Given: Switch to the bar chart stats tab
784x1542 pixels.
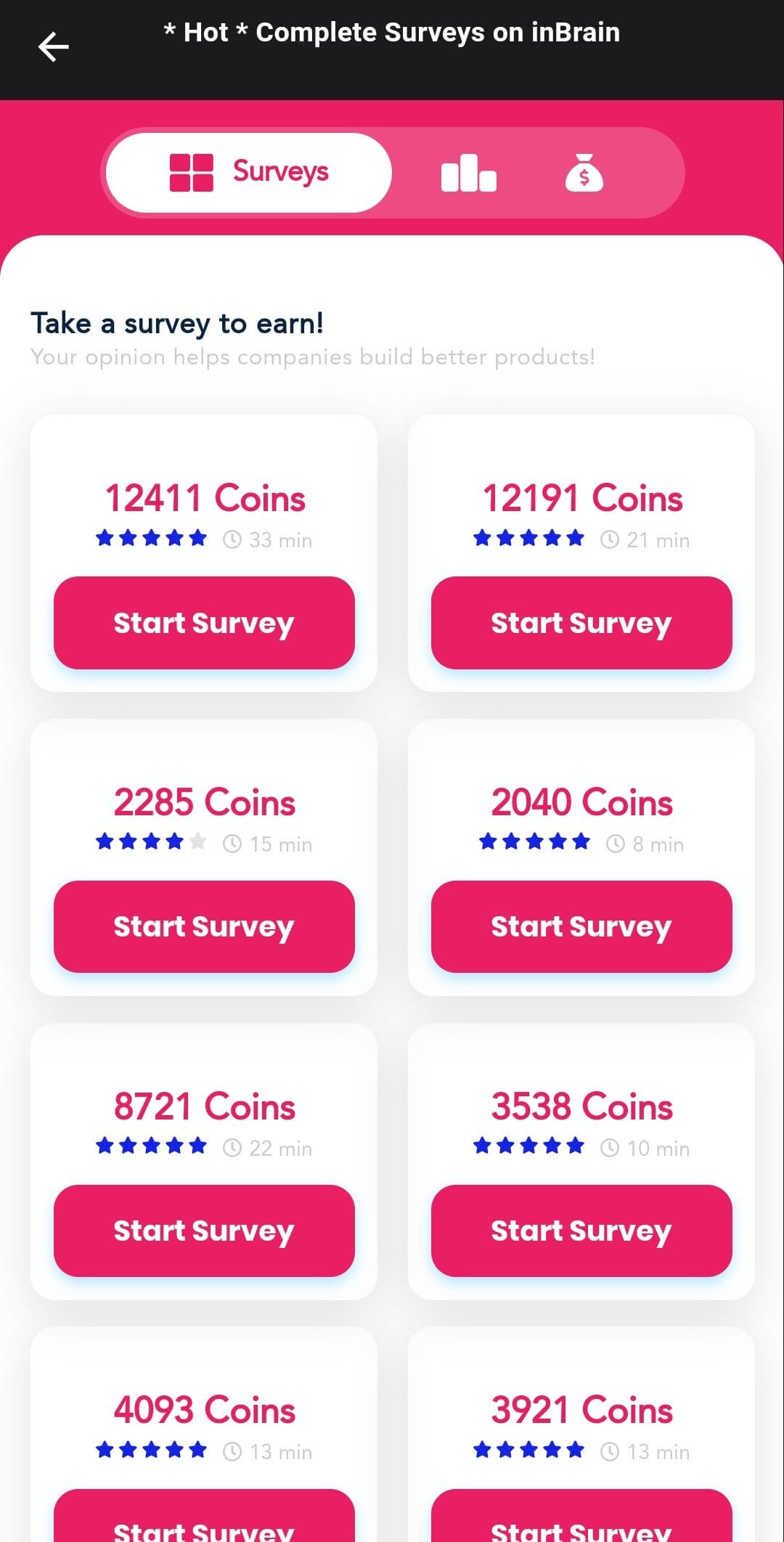Looking at the screenshot, I should point(468,173).
